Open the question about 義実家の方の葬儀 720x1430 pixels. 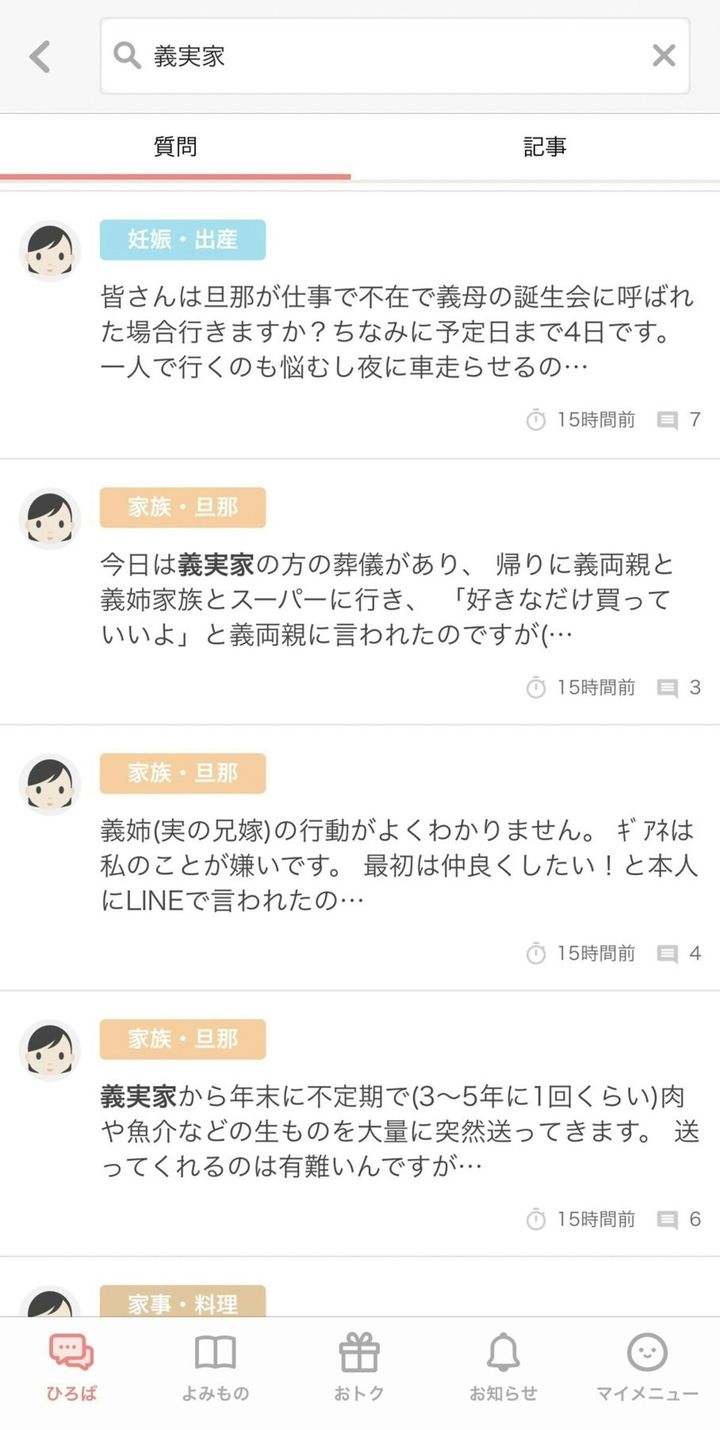(400, 598)
